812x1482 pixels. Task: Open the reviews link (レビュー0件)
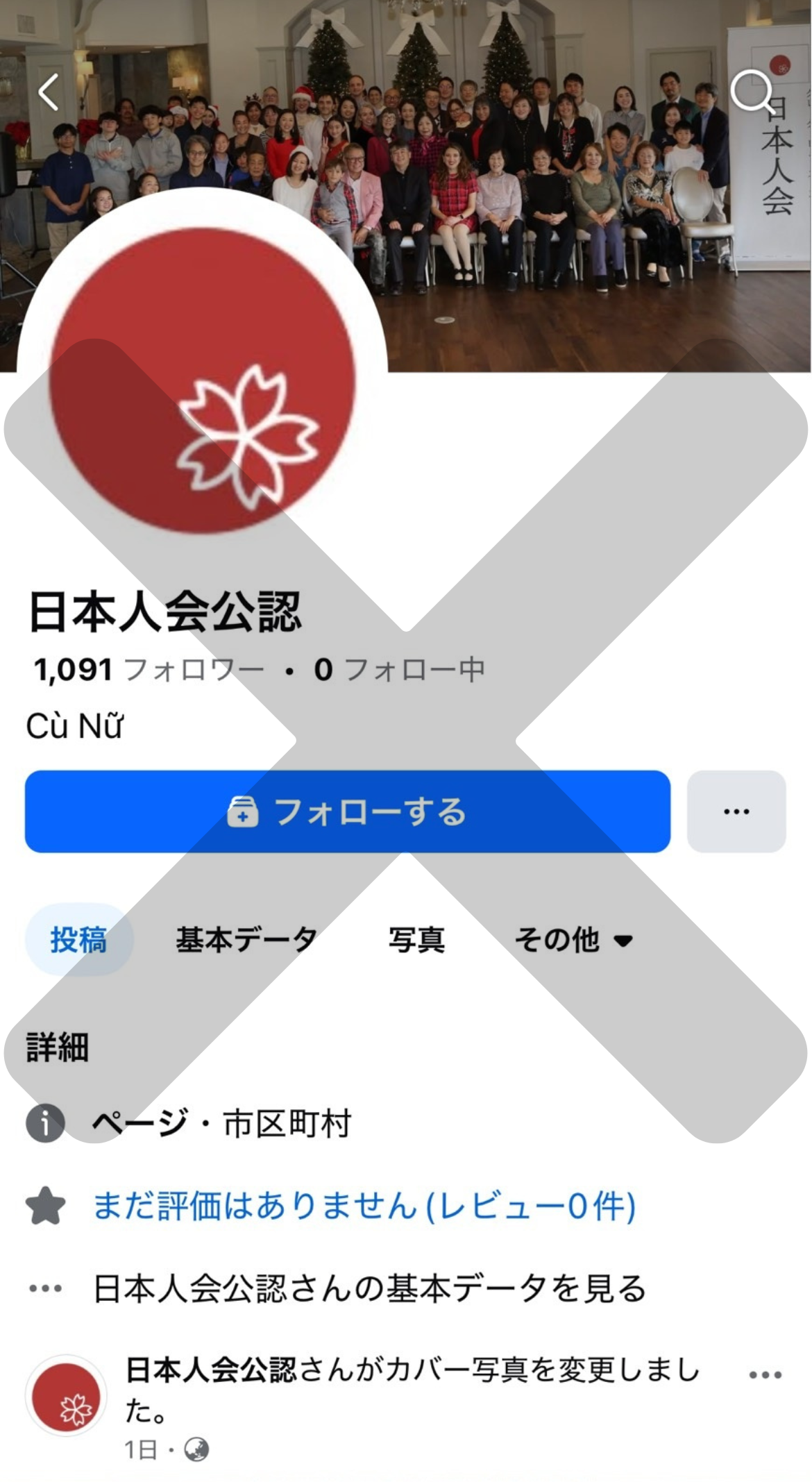pyautogui.click(x=364, y=1206)
